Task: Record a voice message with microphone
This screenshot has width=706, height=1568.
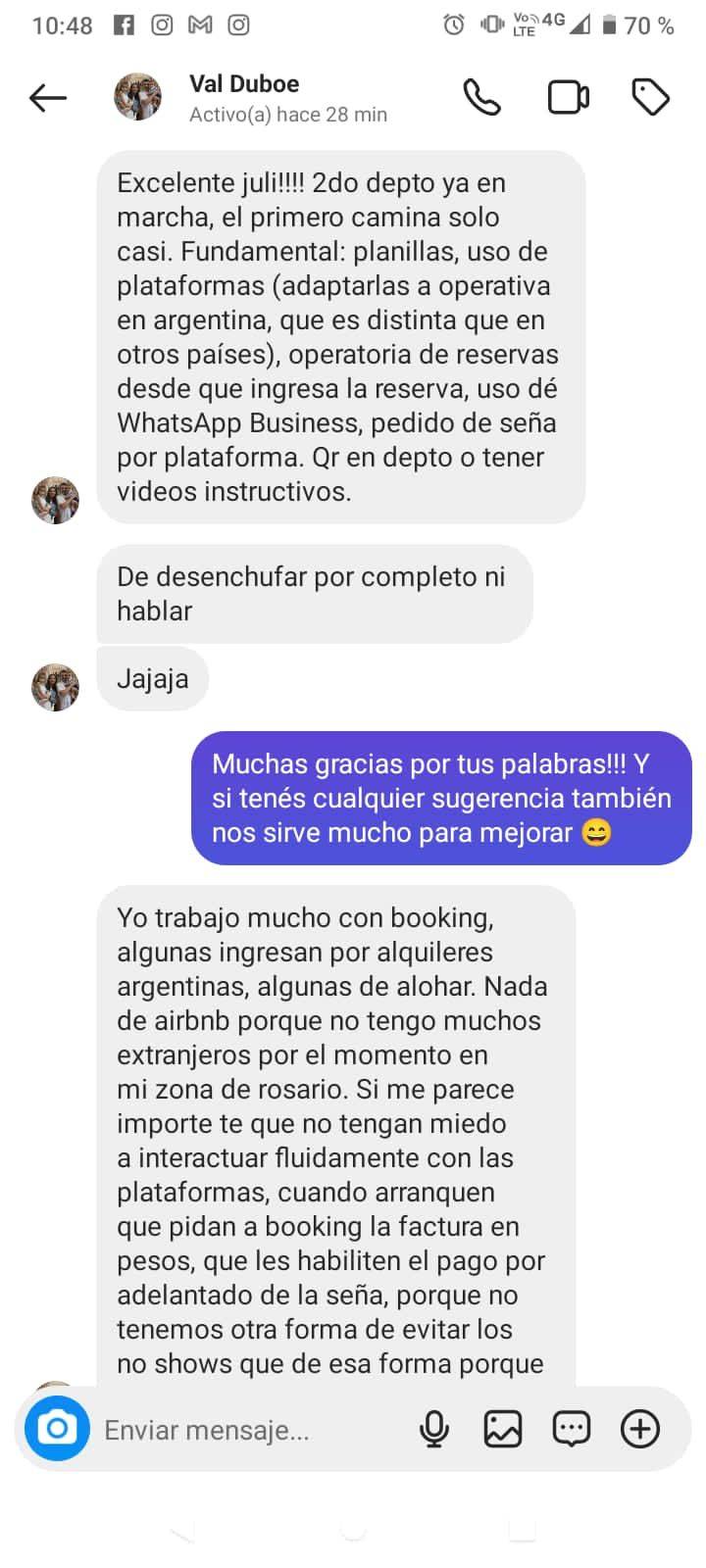Action: (433, 1429)
